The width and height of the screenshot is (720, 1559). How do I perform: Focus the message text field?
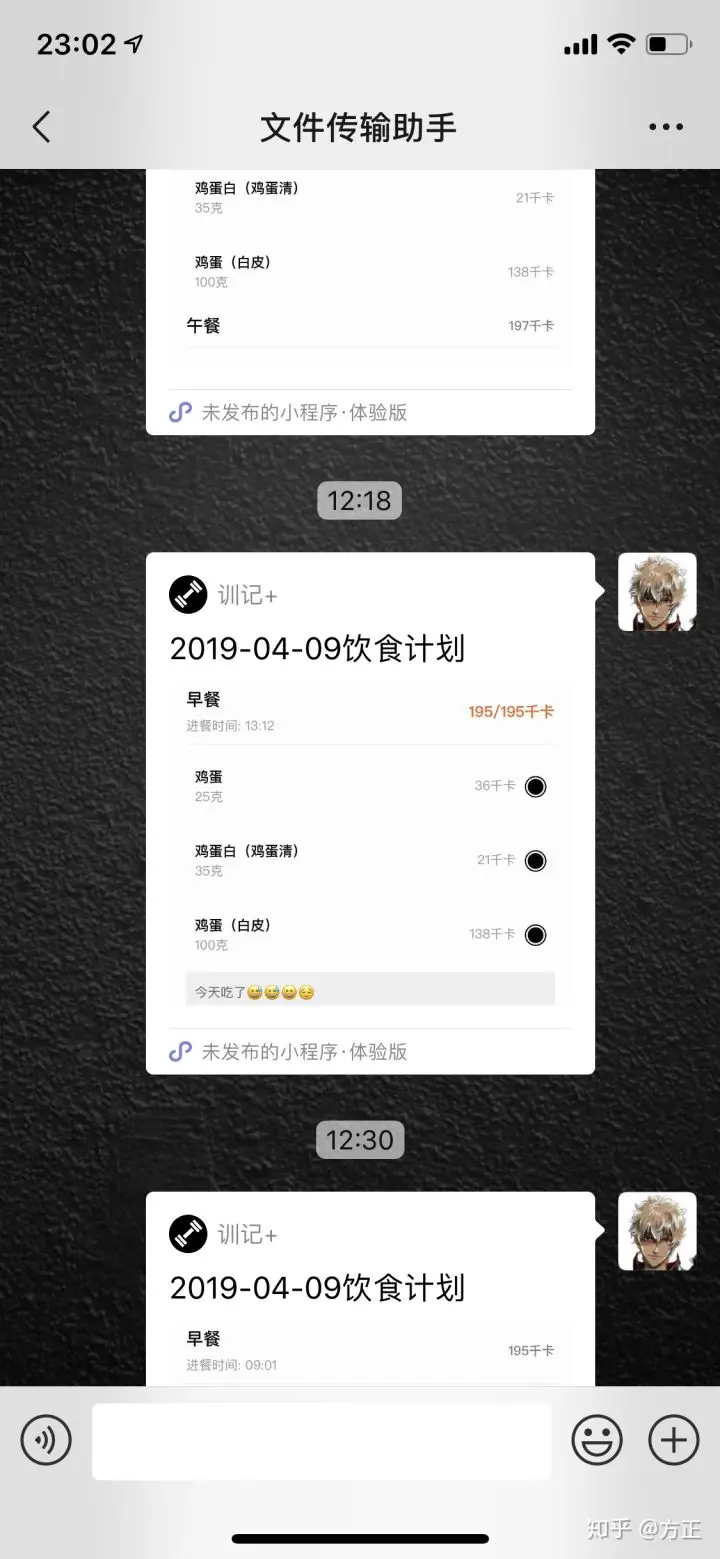coord(321,1441)
